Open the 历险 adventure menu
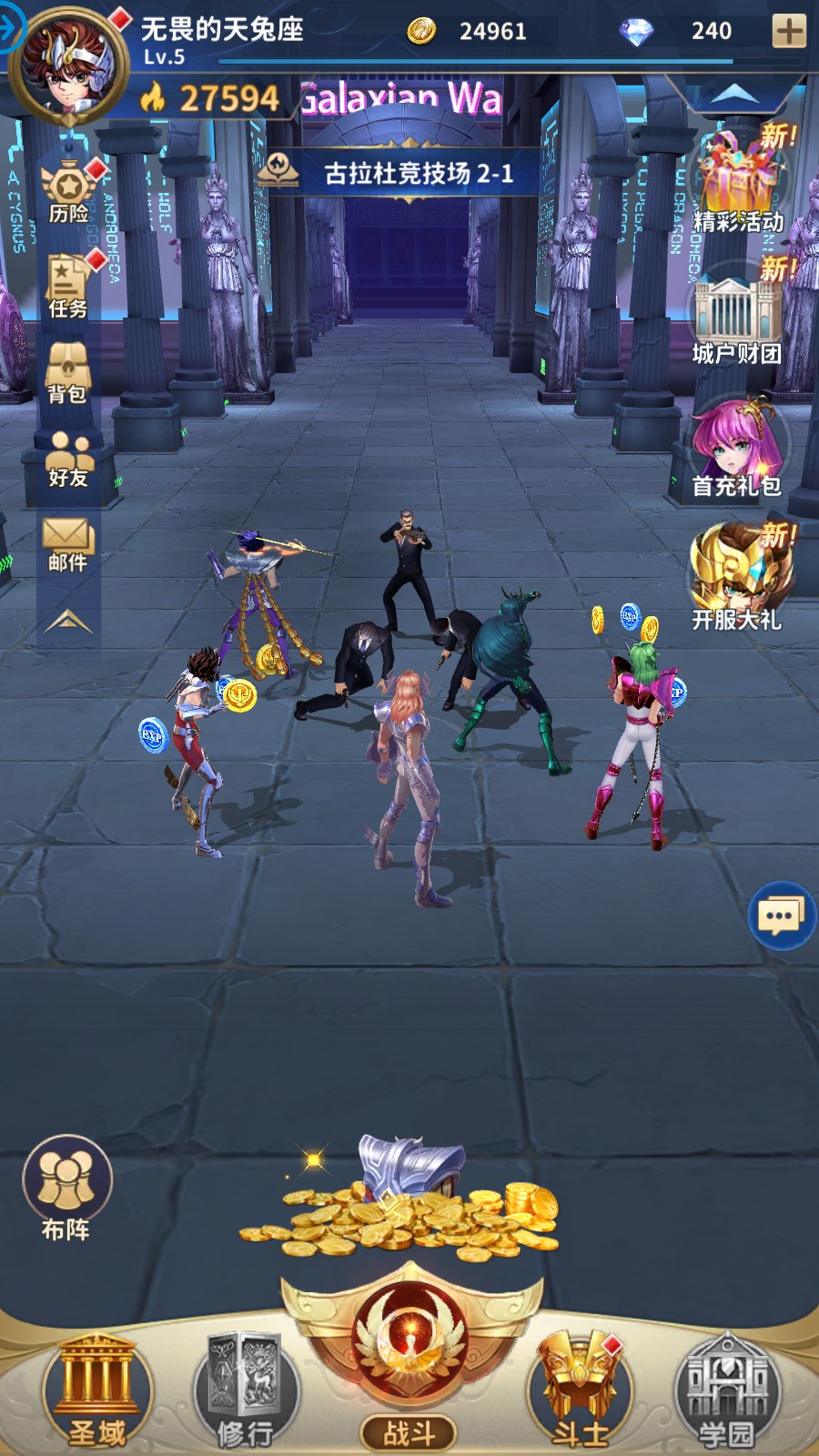The image size is (819, 1456). pos(68,191)
